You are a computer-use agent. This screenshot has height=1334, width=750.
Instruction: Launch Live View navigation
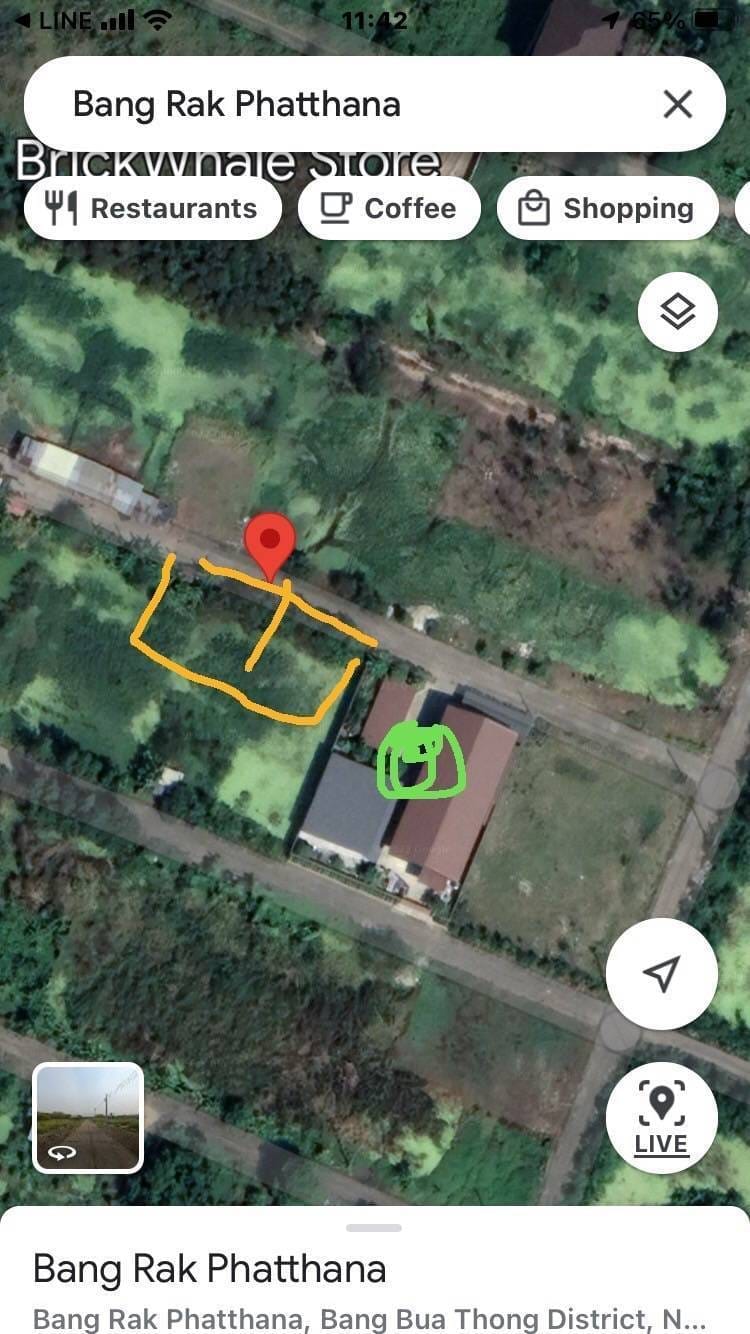coord(662,1118)
